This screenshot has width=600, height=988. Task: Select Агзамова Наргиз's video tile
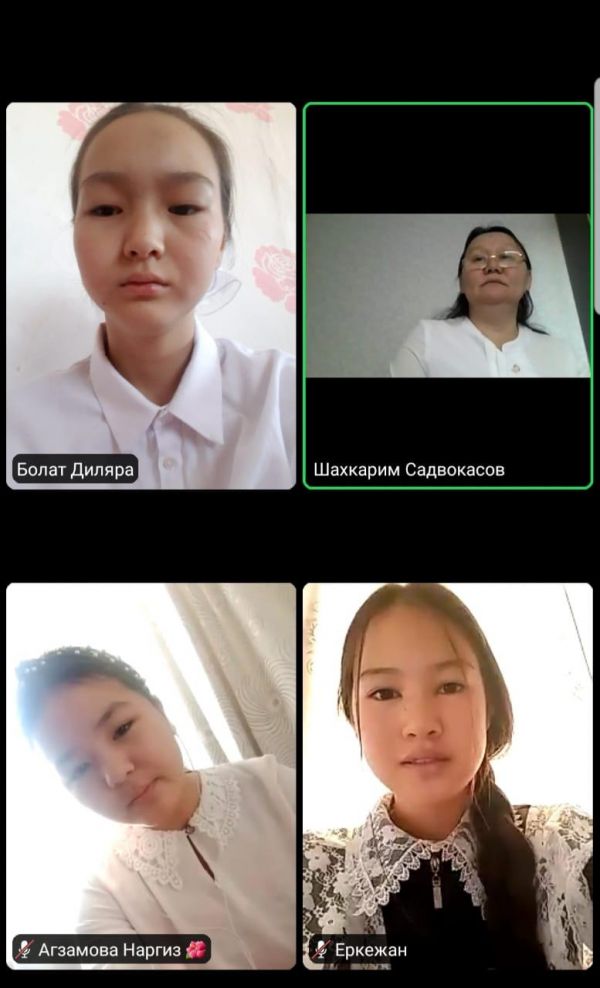pos(151,776)
